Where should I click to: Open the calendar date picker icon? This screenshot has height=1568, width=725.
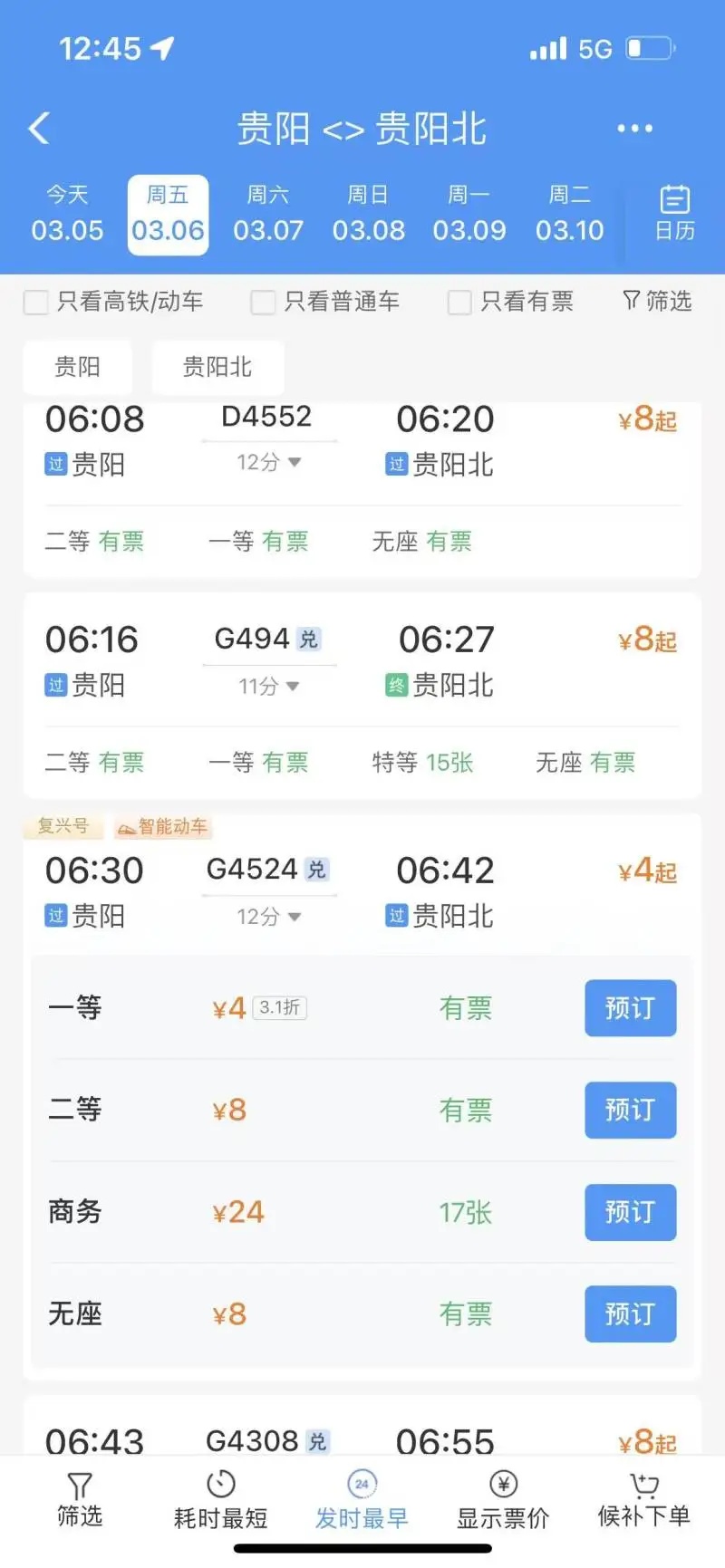tap(674, 212)
